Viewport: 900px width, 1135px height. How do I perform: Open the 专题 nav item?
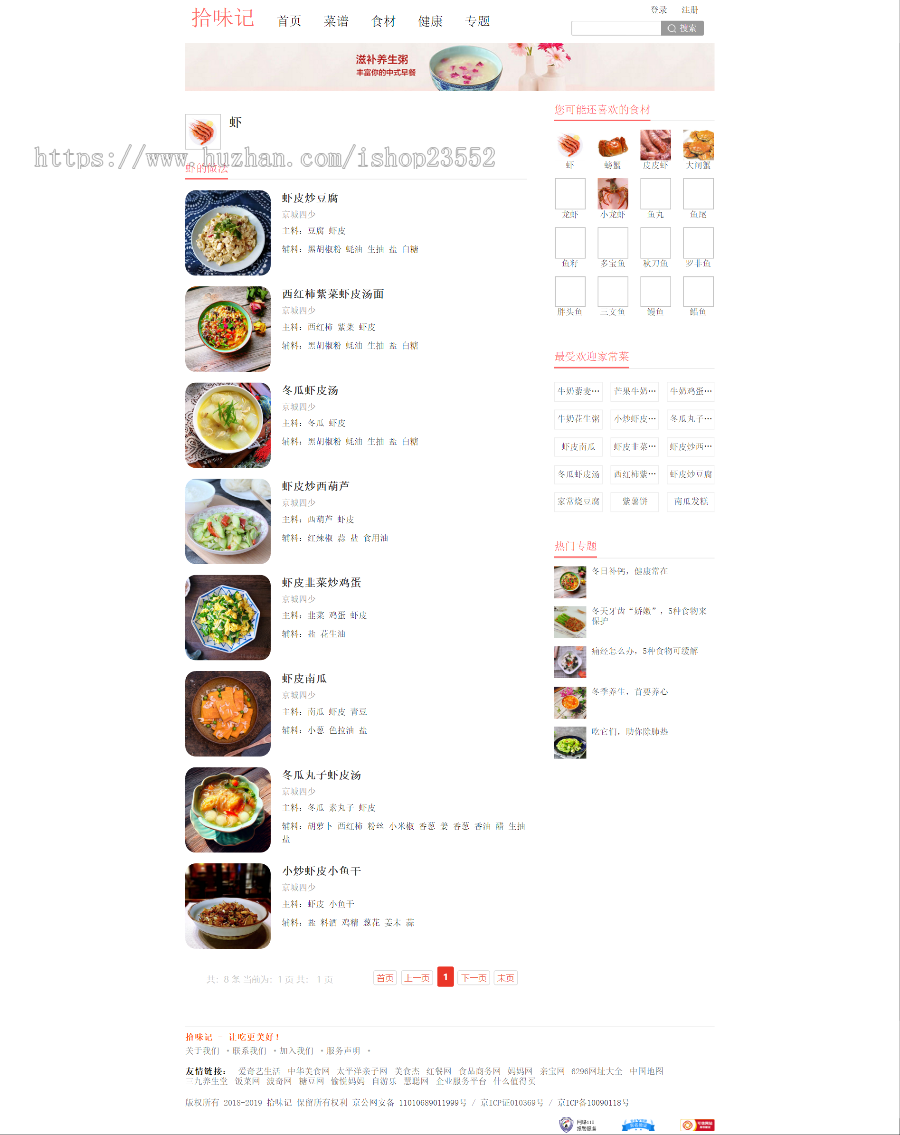477,21
